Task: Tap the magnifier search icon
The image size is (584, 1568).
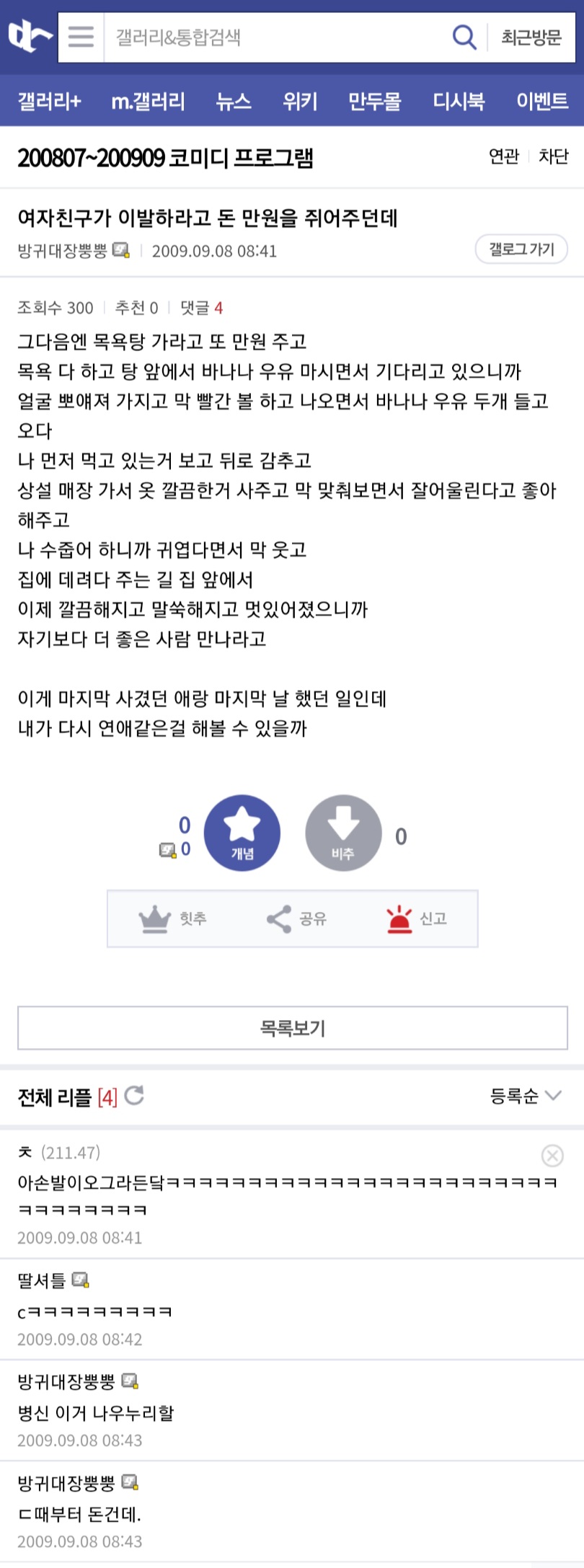Action: pos(464,37)
